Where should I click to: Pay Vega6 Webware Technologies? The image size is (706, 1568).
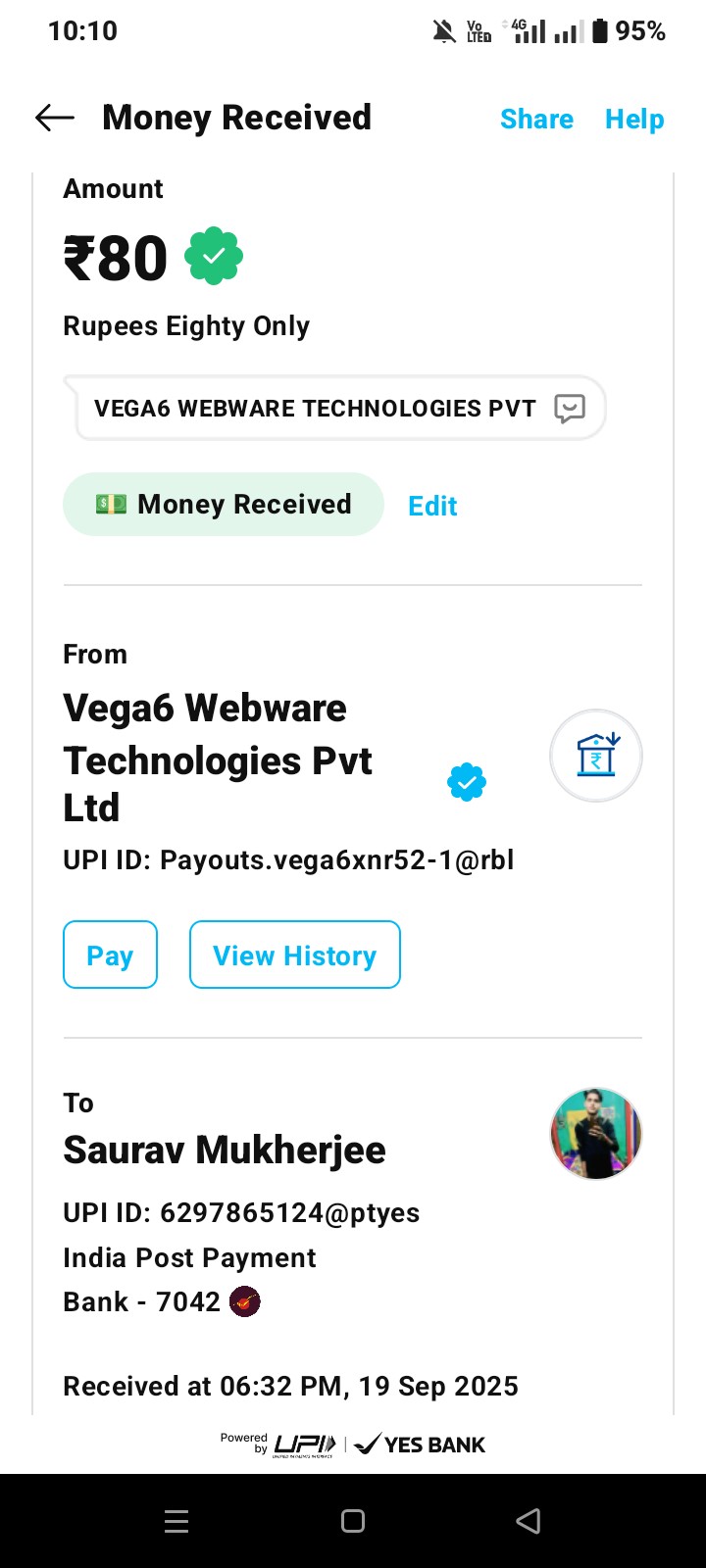(110, 955)
